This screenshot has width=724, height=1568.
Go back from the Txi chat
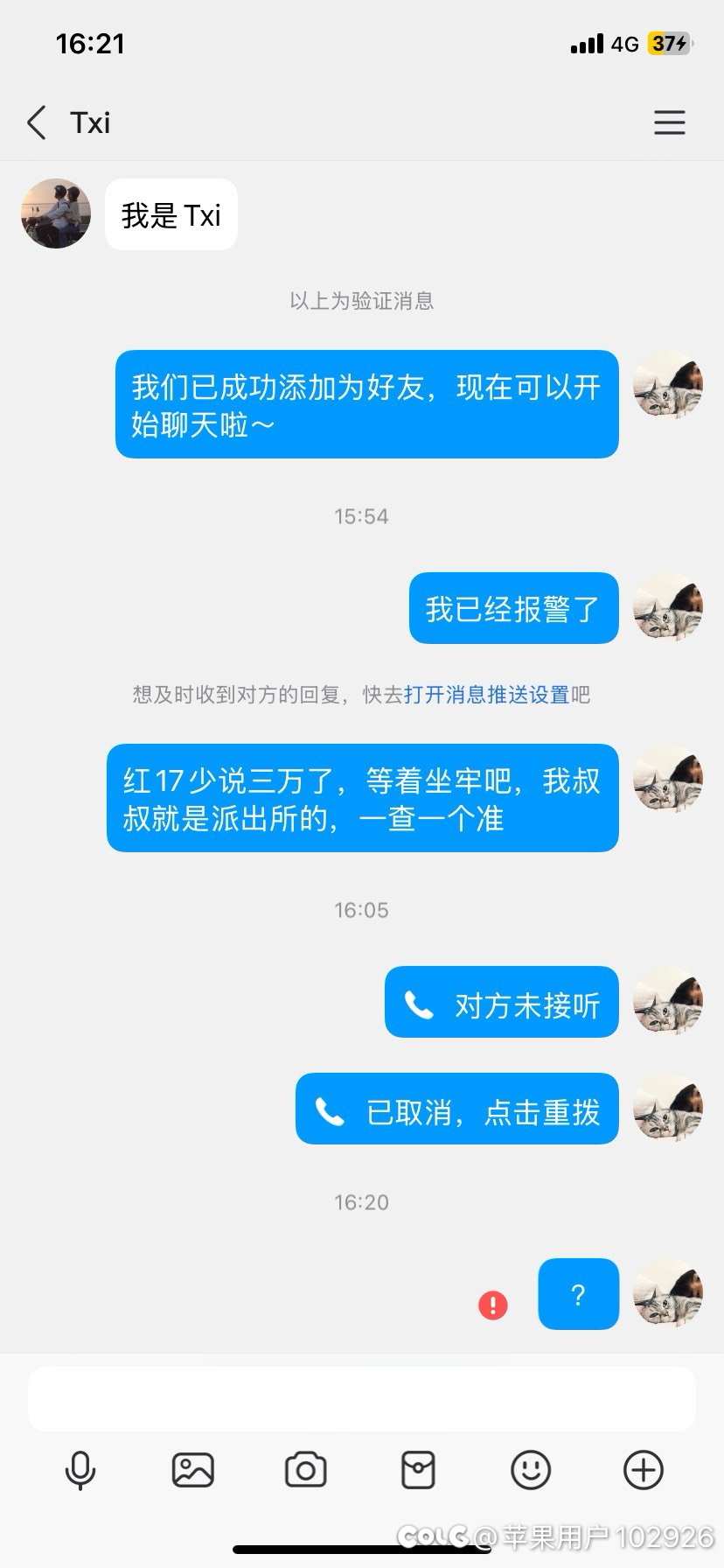(37, 122)
